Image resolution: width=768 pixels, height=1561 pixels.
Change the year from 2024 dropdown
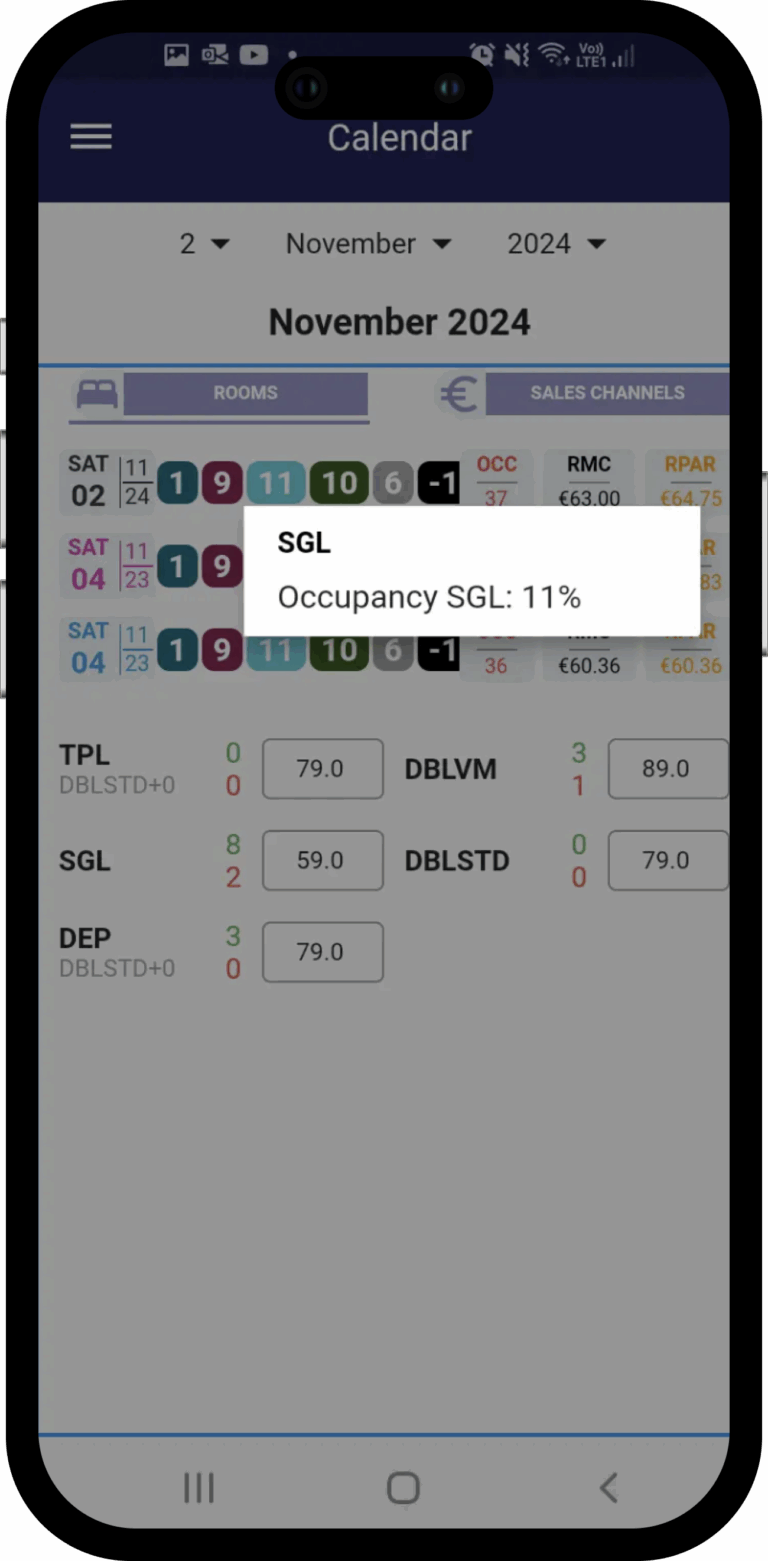[556, 244]
